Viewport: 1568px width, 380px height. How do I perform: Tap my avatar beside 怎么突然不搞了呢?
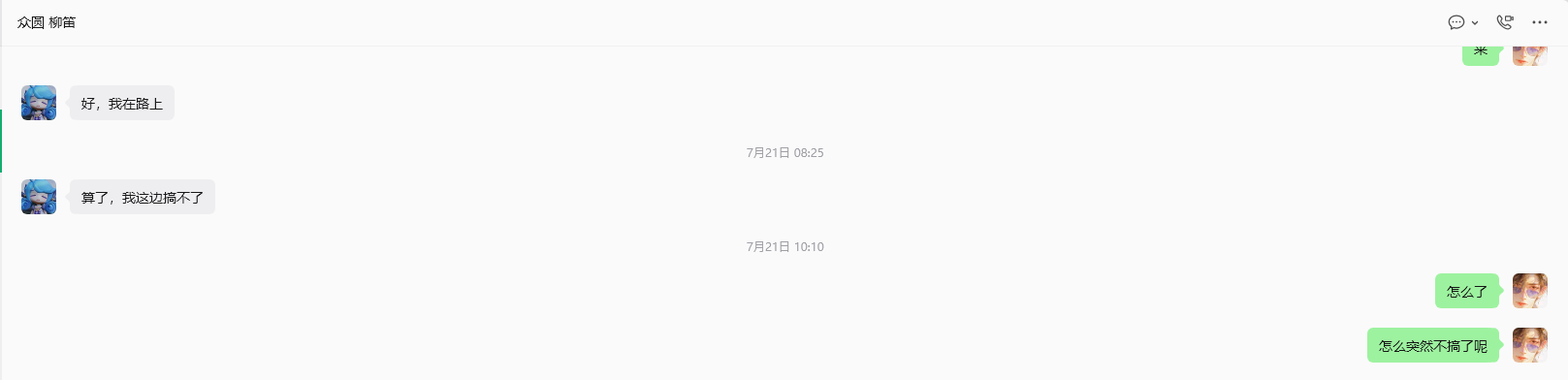coord(1530,345)
